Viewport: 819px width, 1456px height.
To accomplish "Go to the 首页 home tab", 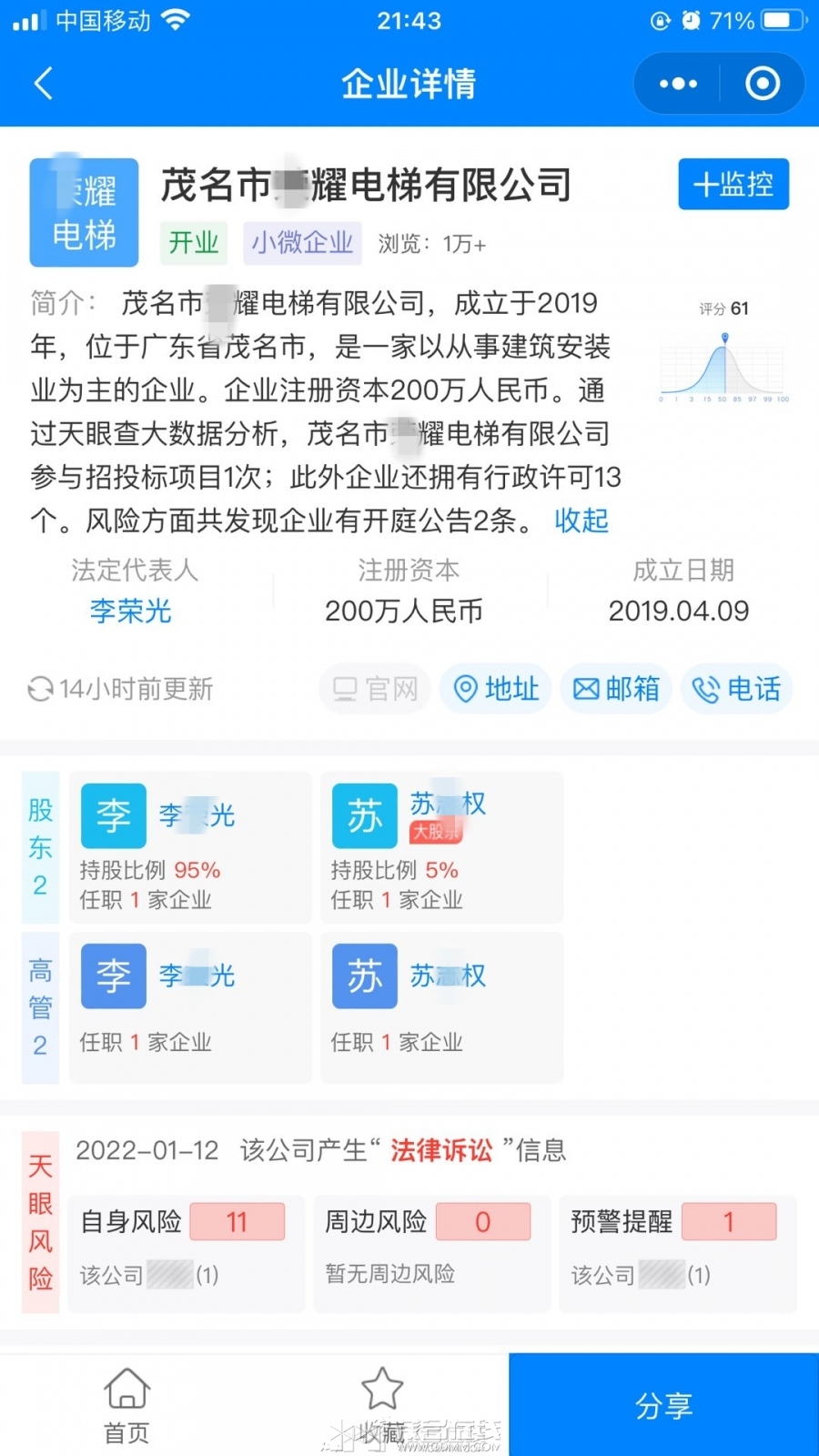I will (126, 1406).
